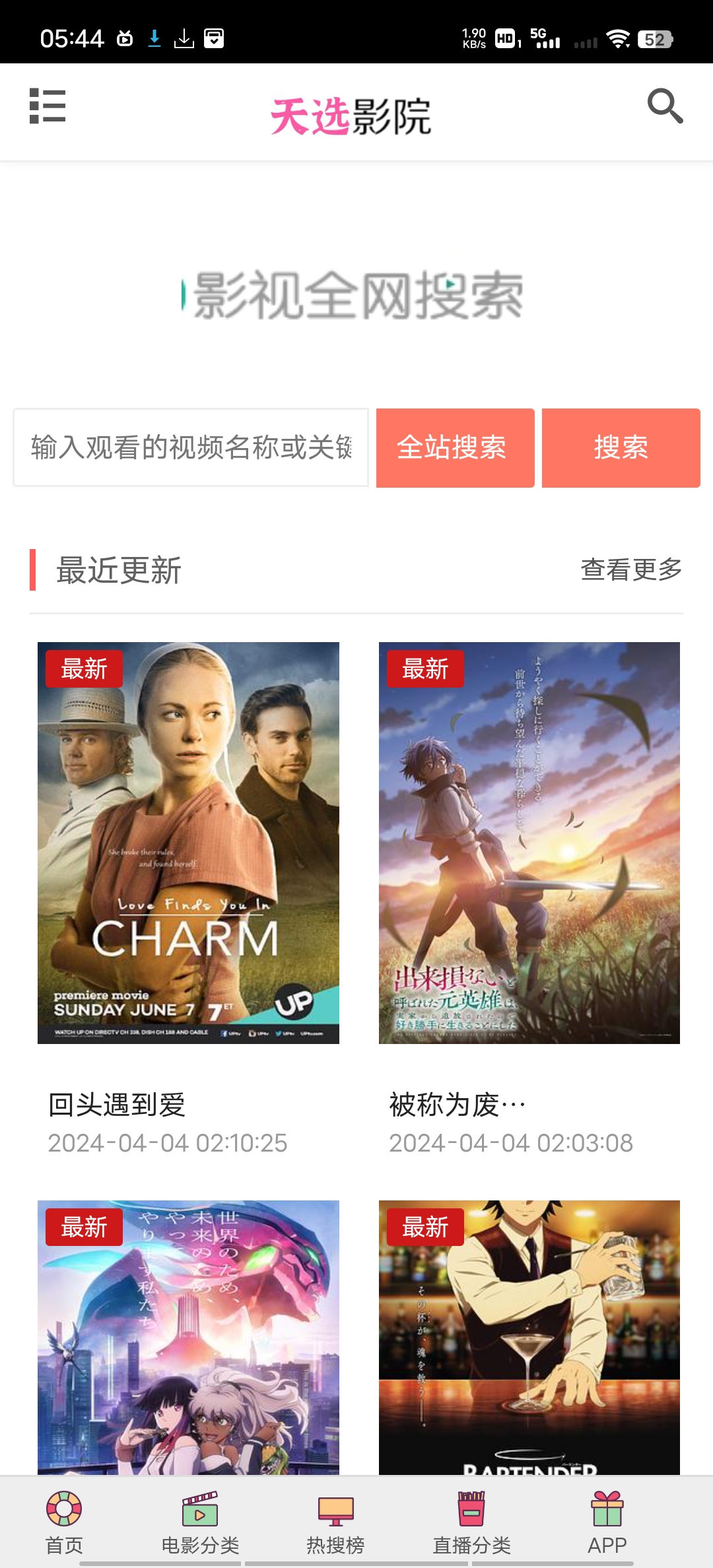713x1568 pixels.
Task: Tap the Wi-Fi status bar icon
Action: (619, 40)
